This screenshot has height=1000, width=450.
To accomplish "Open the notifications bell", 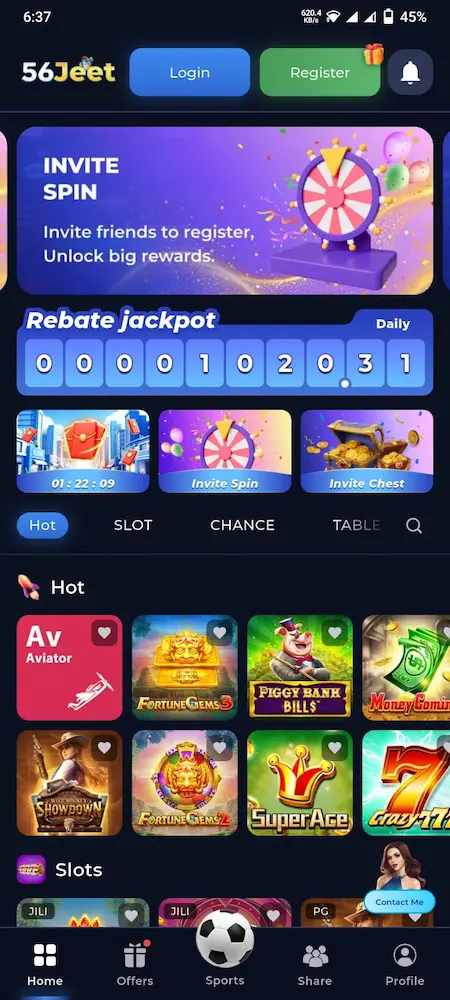I will point(410,73).
